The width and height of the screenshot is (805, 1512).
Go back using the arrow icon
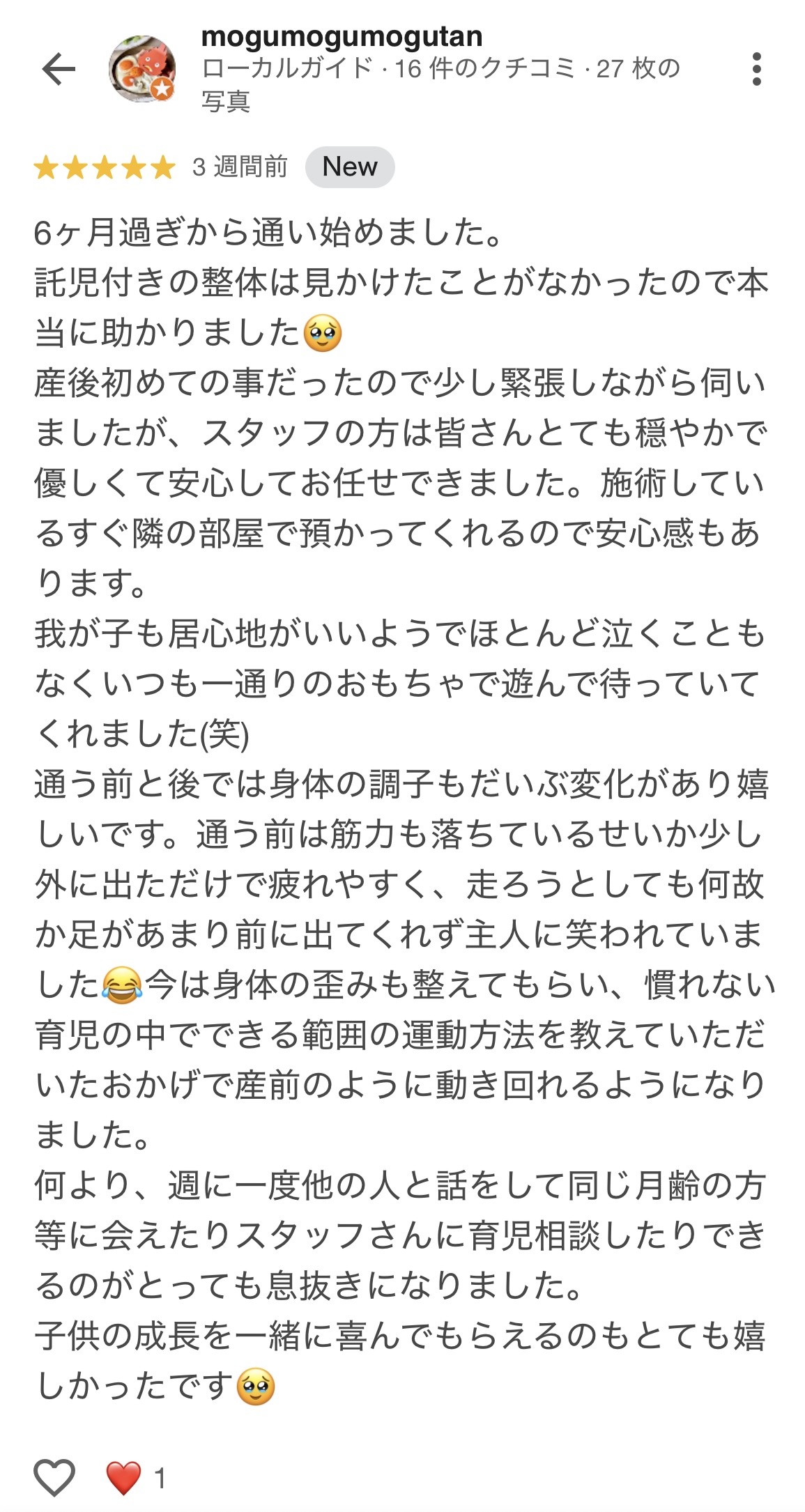click(59, 69)
